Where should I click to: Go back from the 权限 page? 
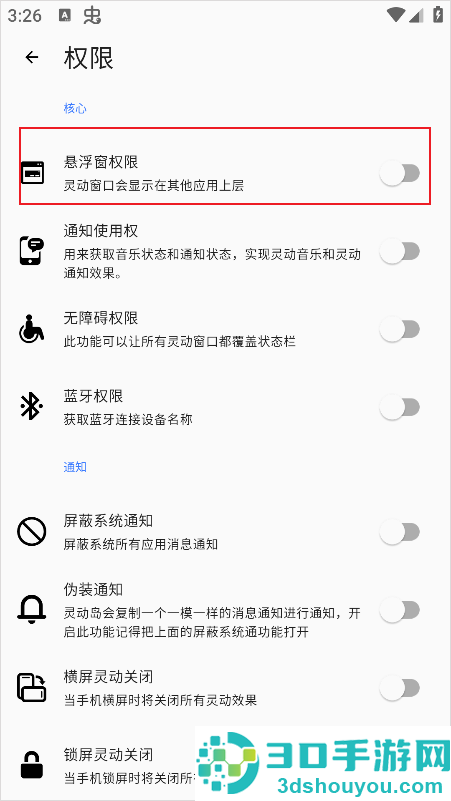coord(32,57)
